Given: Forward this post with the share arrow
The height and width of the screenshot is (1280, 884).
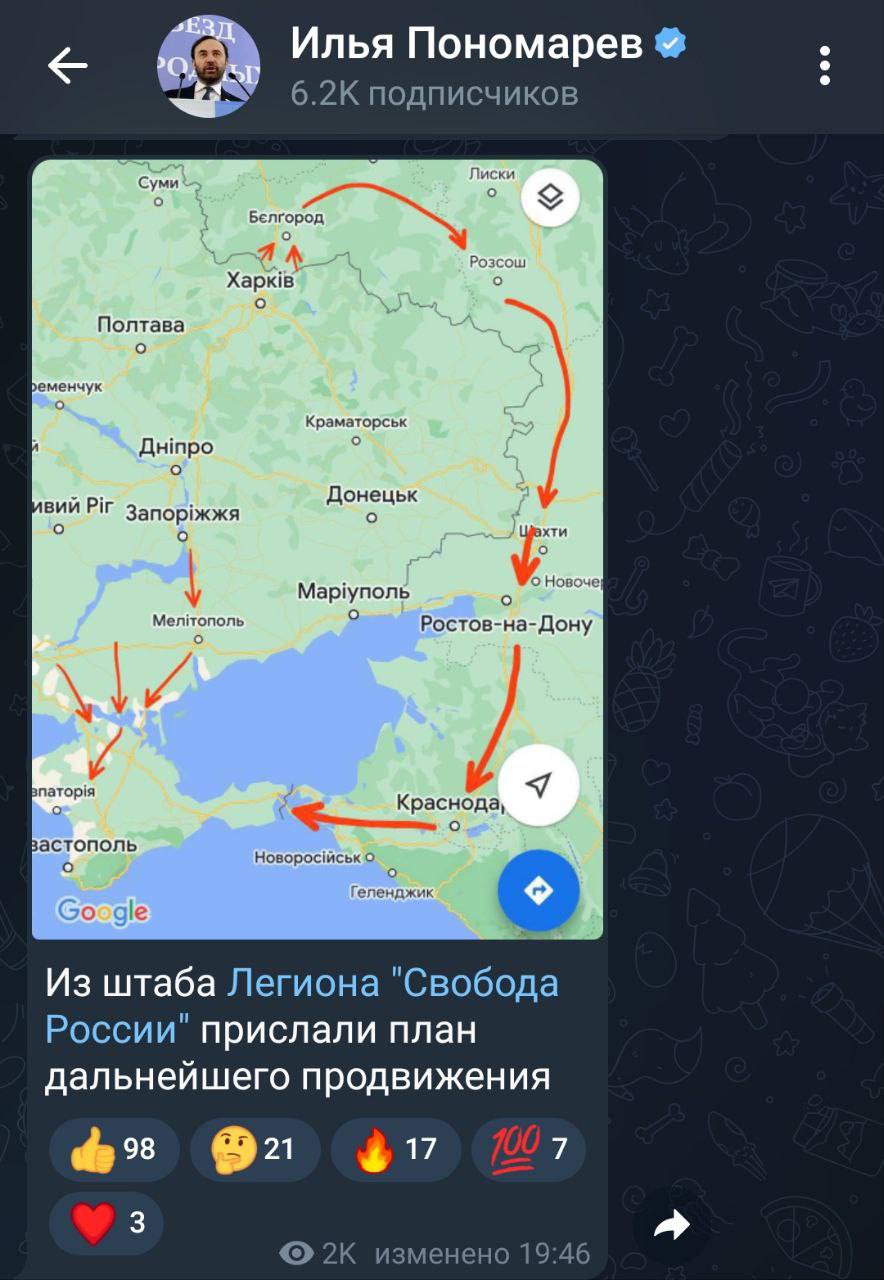Looking at the screenshot, I should coord(672,1225).
